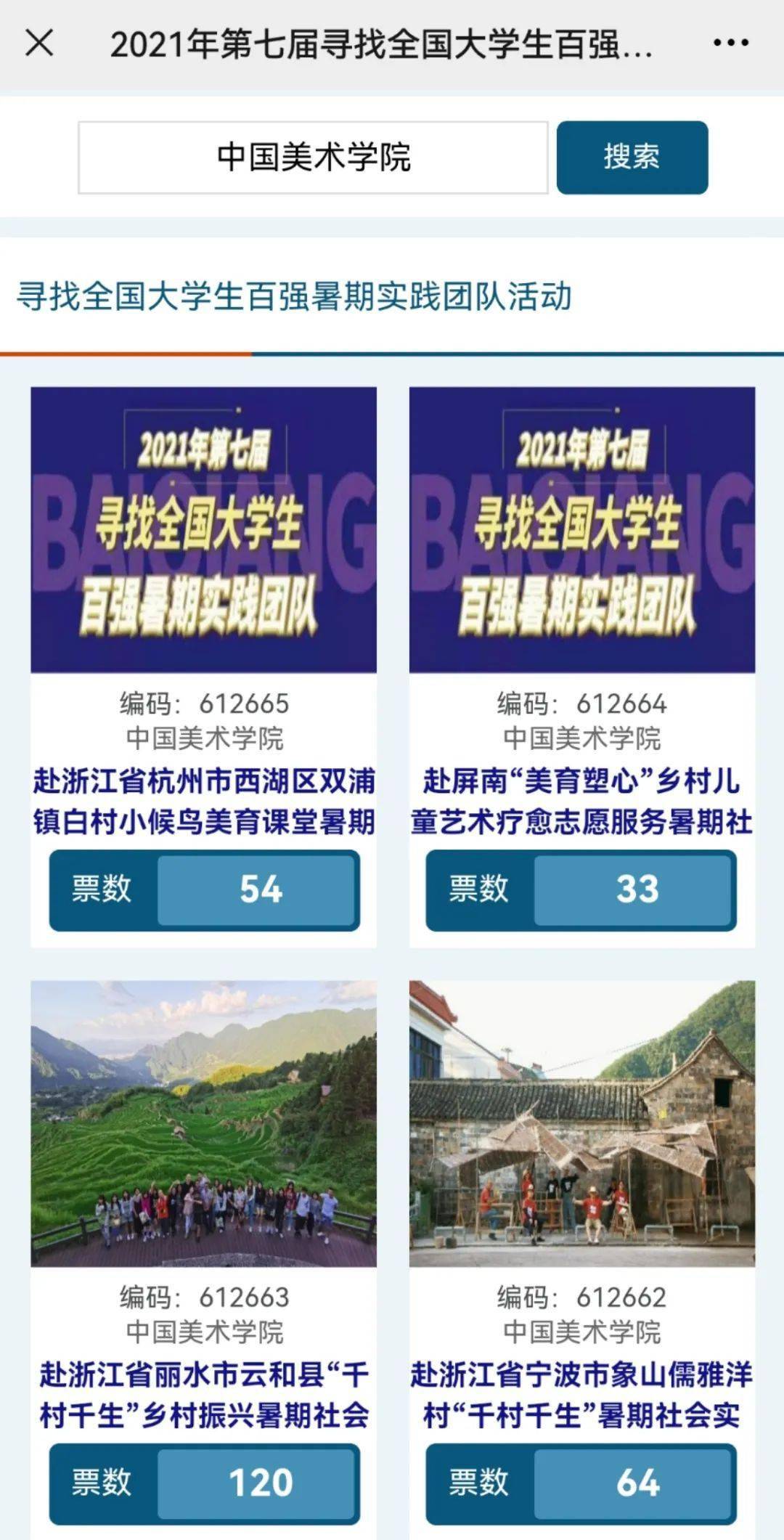Vote for team 612662 with 64 votes
This screenshot has width=784, height=1540.
pos(581,1483)
